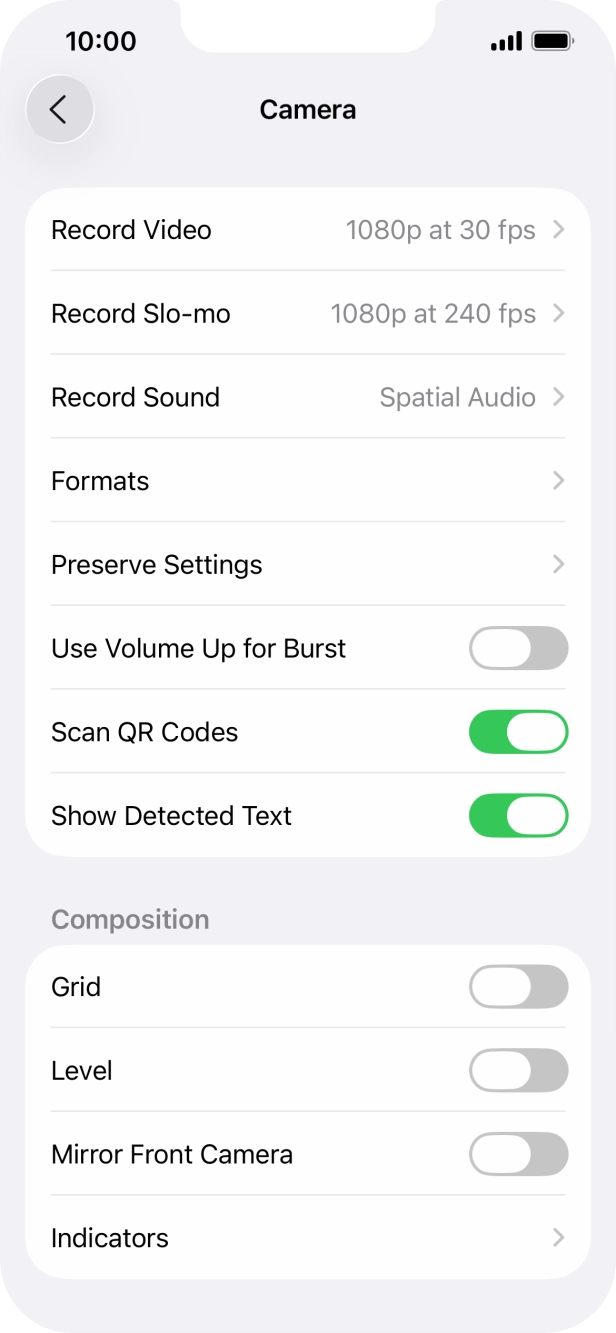Disable Show Detected Text
This screenshot has width=616, height=1333.
[518, 816]
